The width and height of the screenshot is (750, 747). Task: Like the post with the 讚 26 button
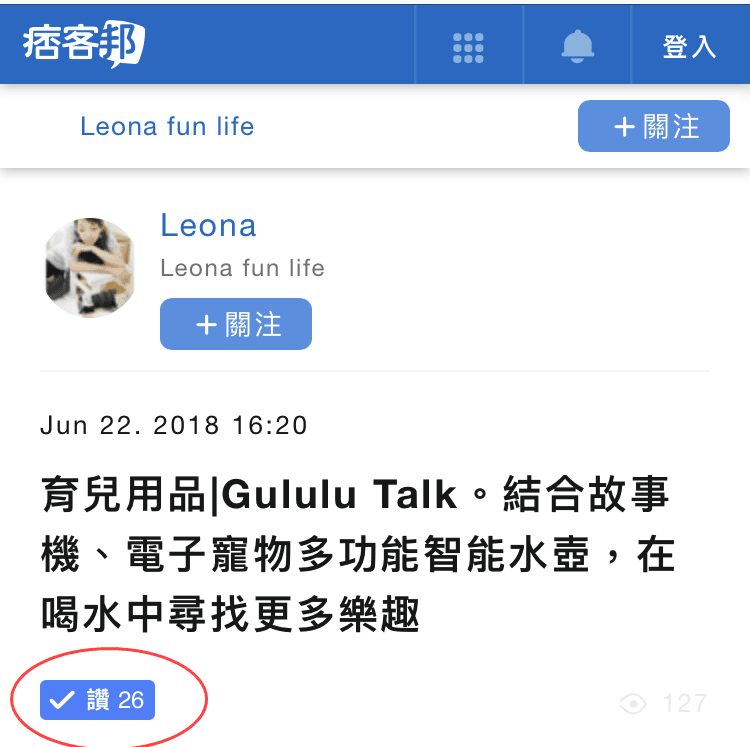pyautogui.click(x=98, y=700)
